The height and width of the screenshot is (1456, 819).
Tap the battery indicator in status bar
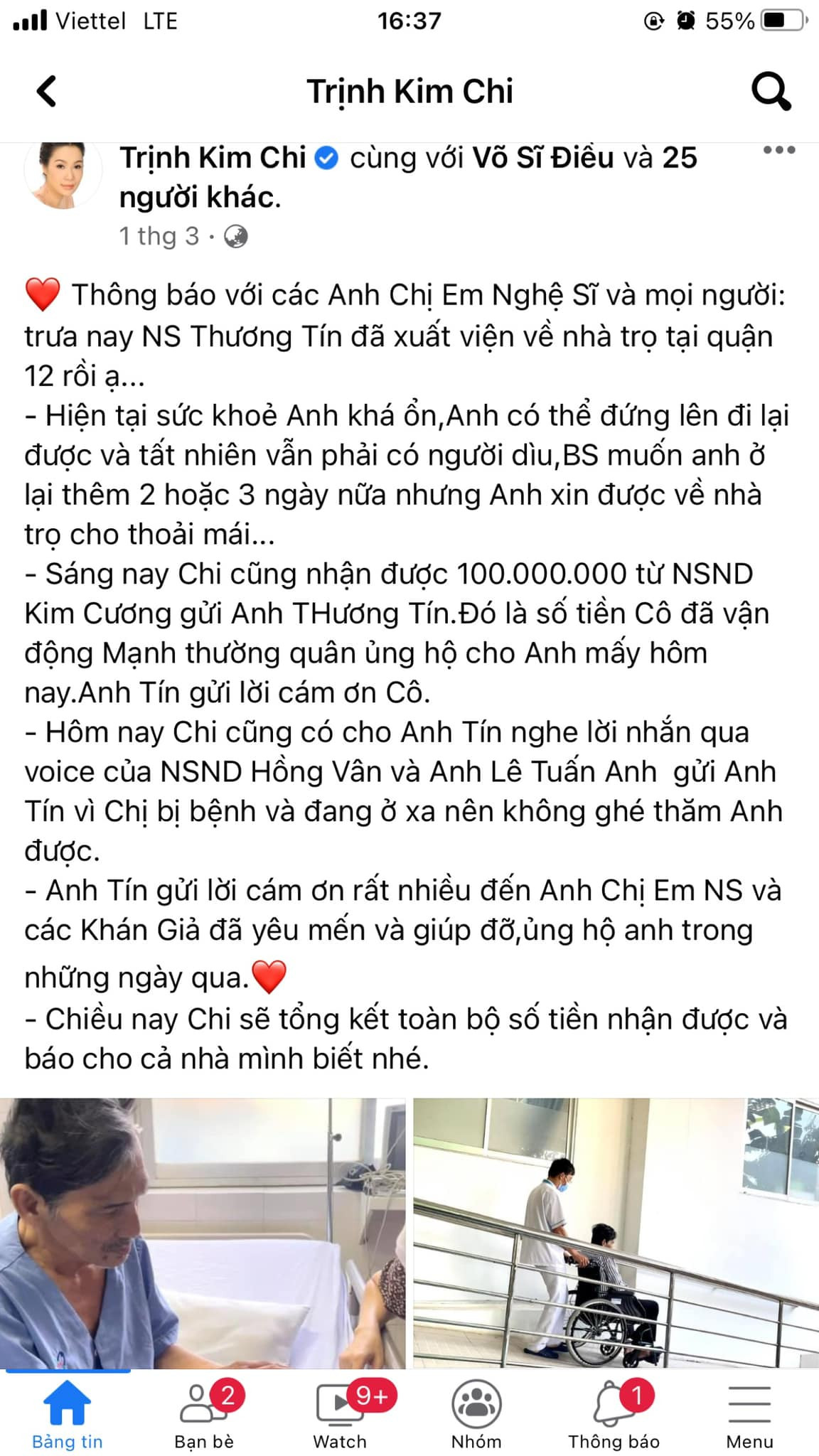(781, 20)
